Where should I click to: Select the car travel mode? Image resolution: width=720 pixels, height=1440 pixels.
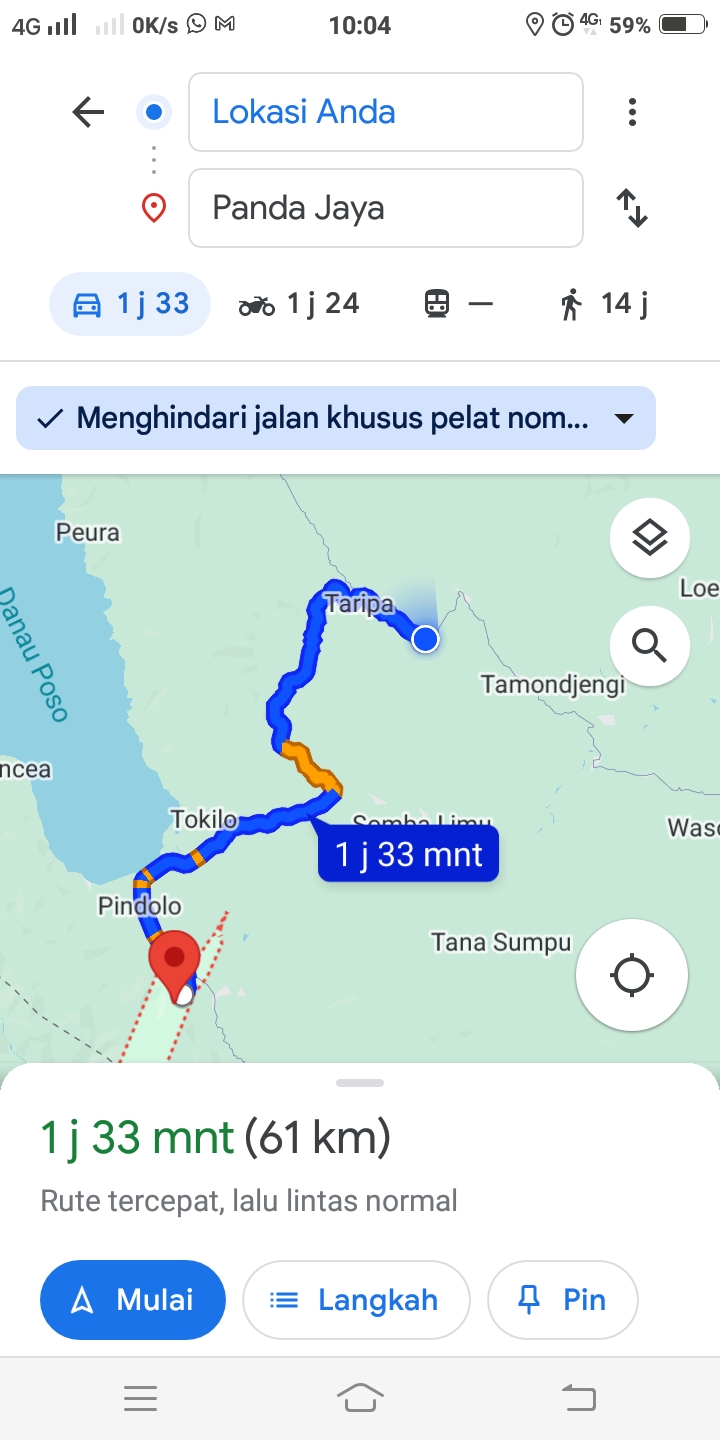(x=130, y=304)
